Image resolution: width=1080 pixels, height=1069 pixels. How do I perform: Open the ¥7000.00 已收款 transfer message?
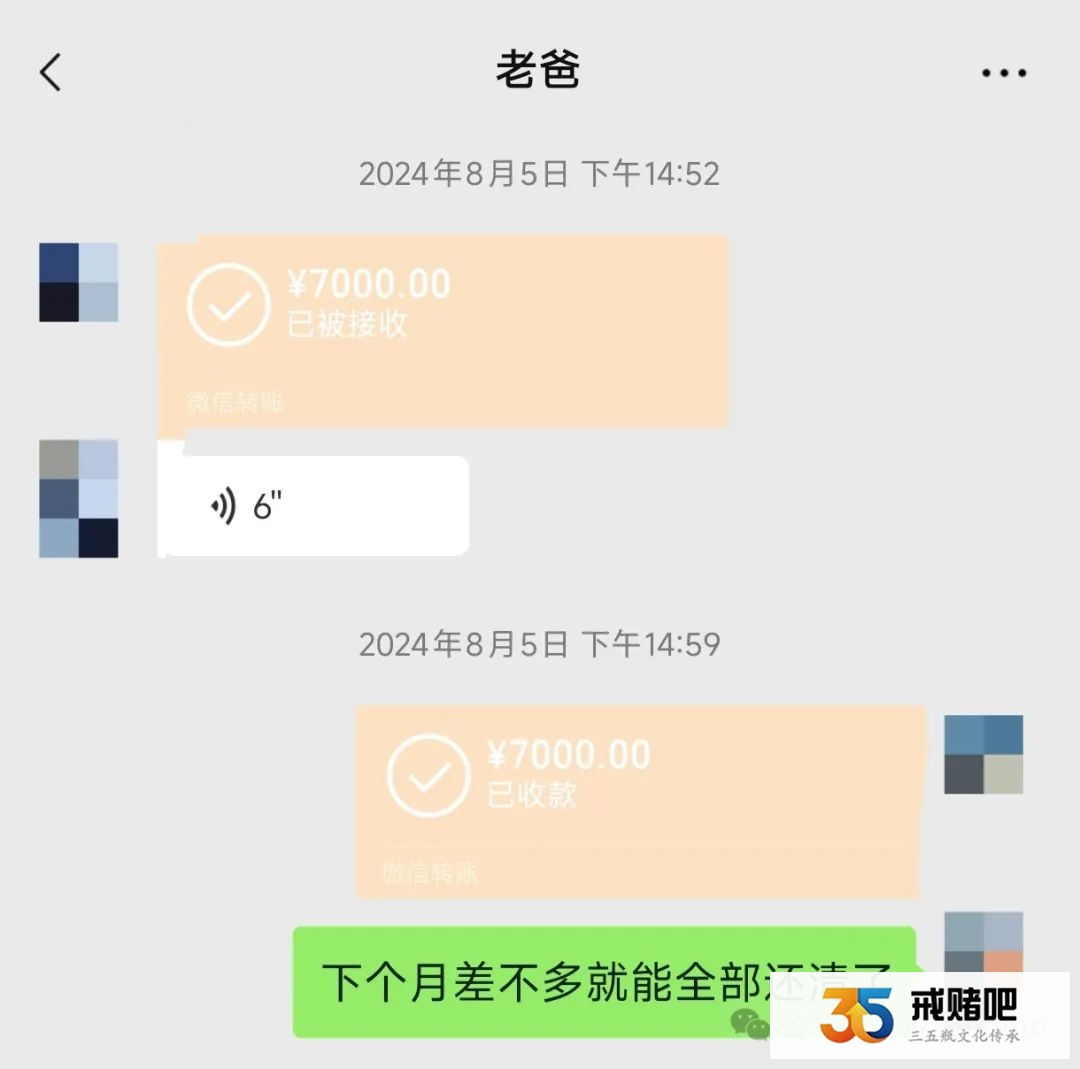pyautogui.click(x=640, y=802)
